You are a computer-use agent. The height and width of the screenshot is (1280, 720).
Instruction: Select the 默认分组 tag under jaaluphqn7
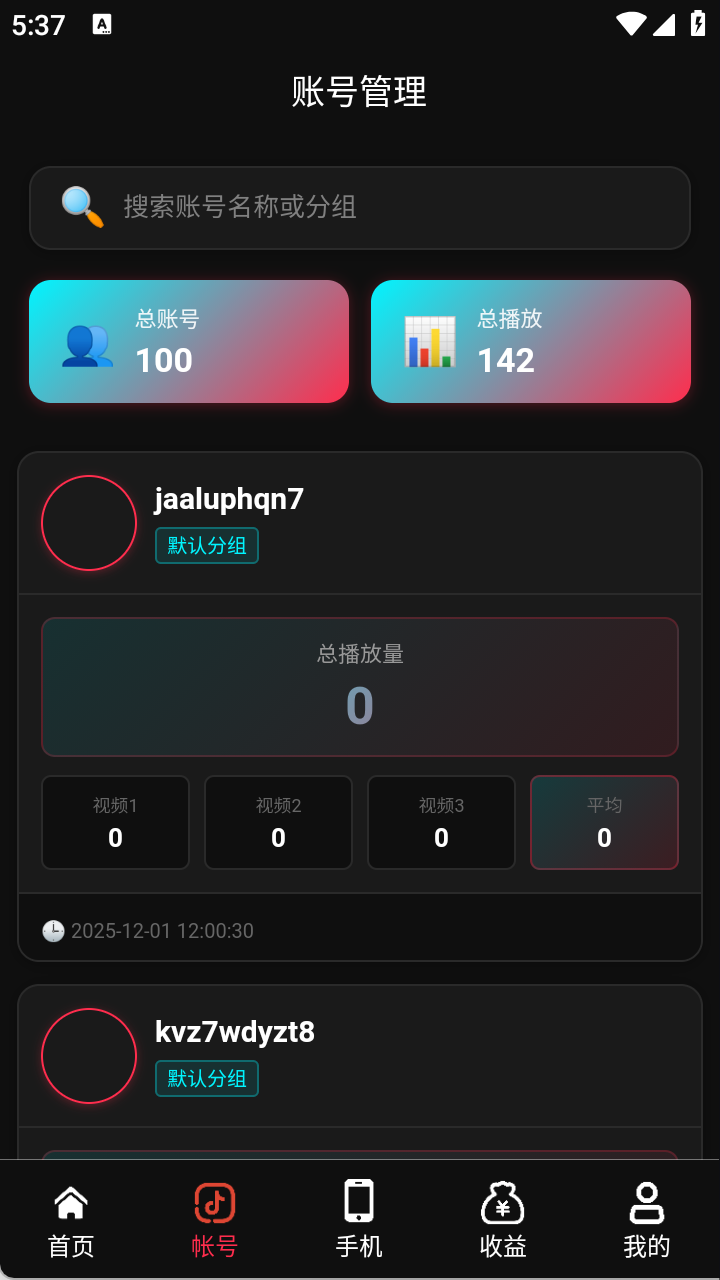206,546
